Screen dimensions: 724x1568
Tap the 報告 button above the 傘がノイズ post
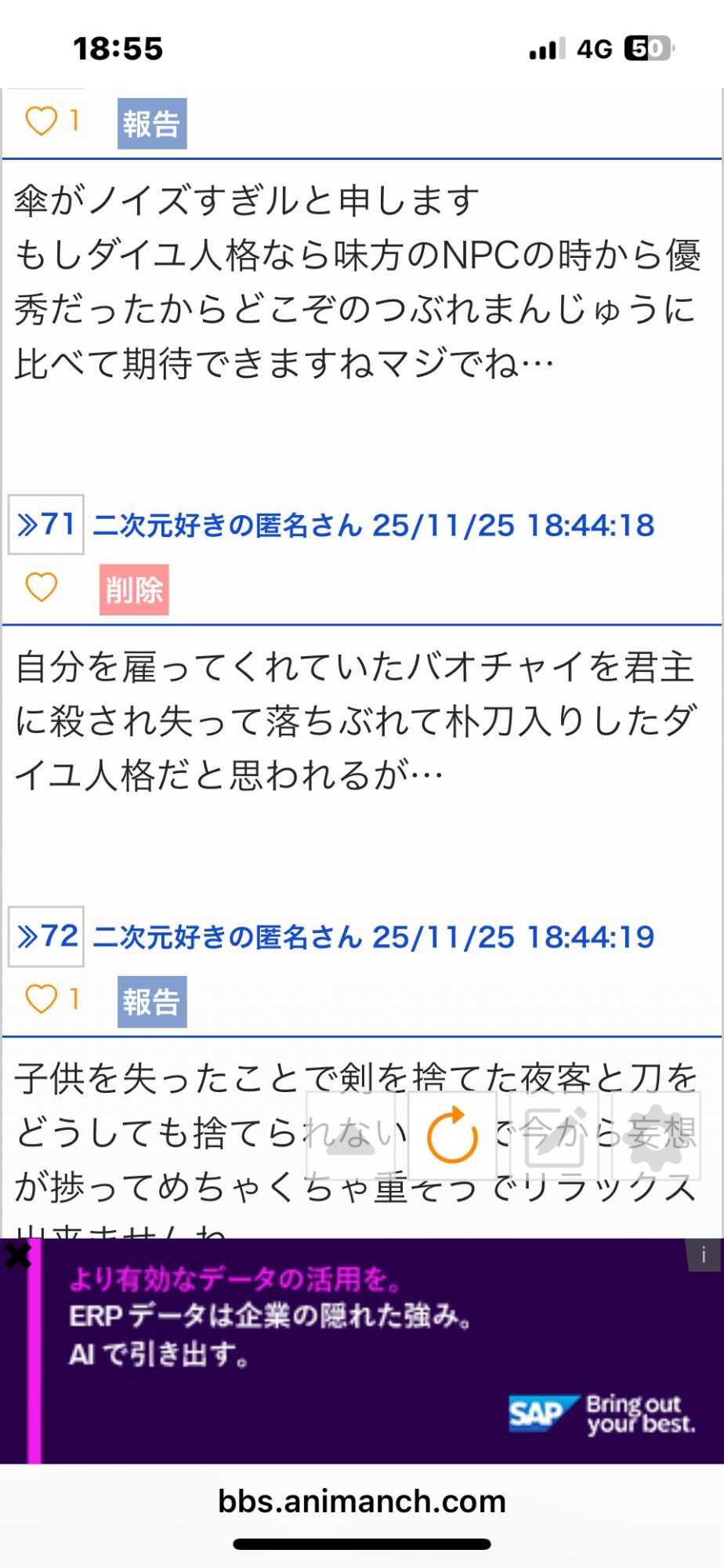click(x=152, y=124)
